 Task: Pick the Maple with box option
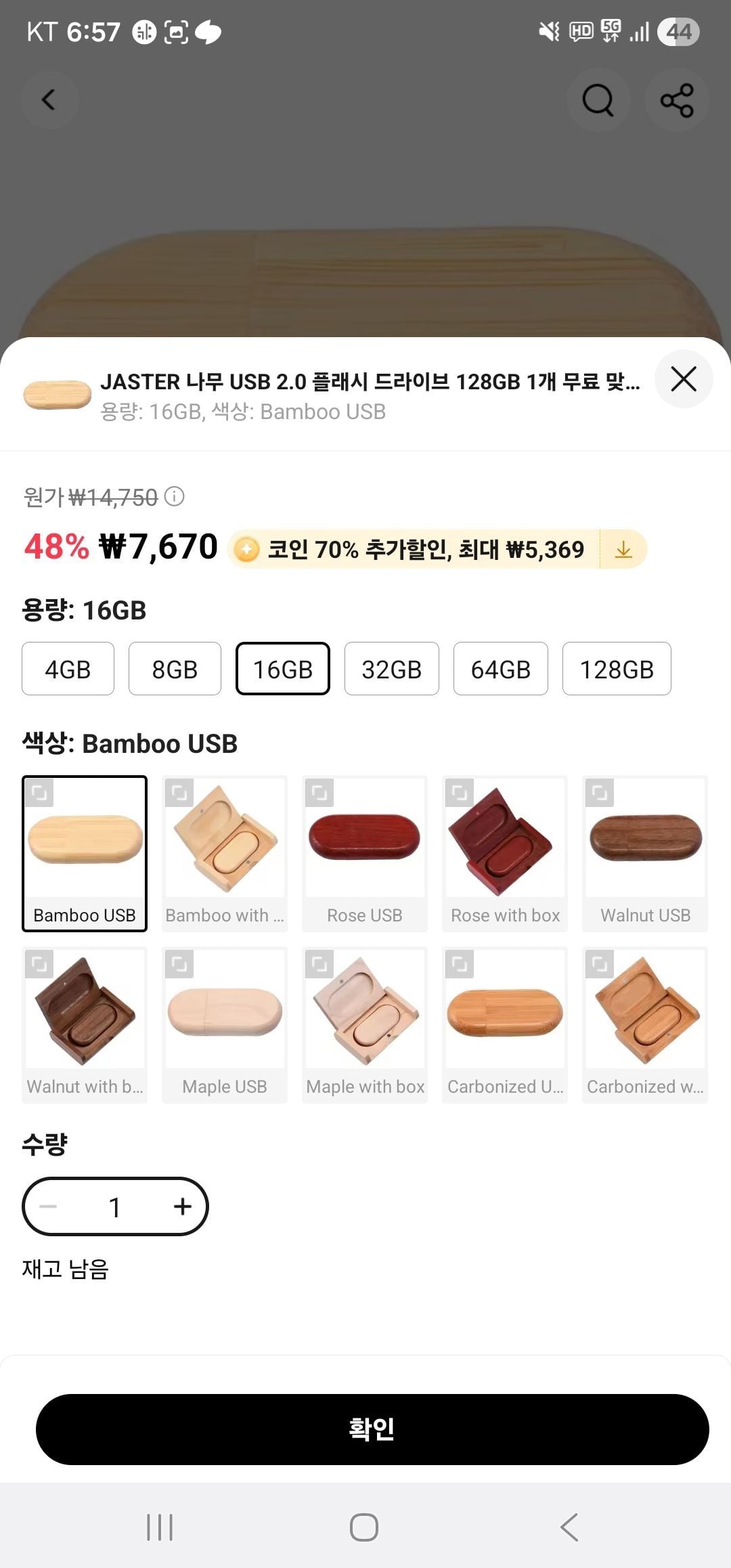click(365, 1025)
